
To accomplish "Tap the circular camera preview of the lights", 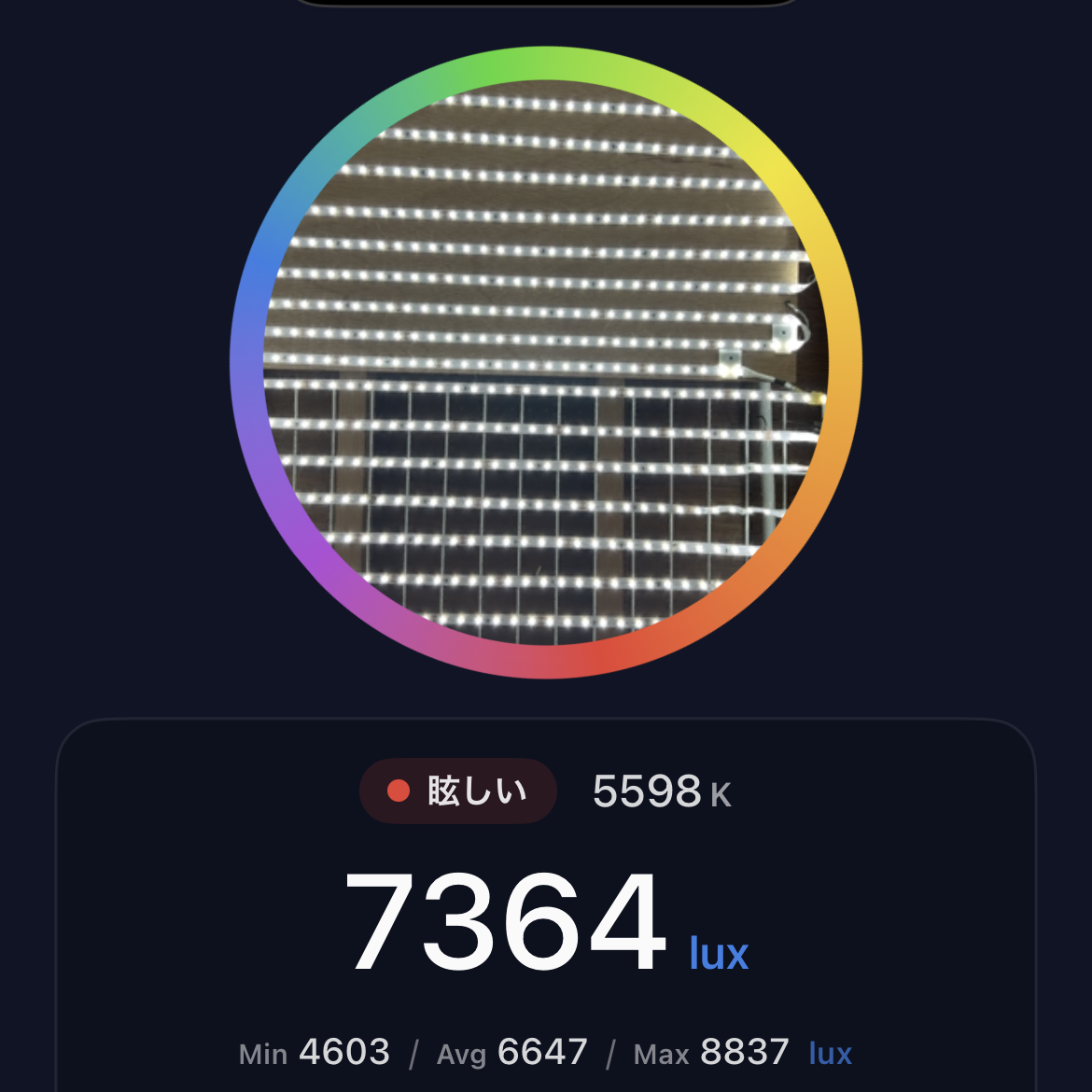I will coord(546,362).
